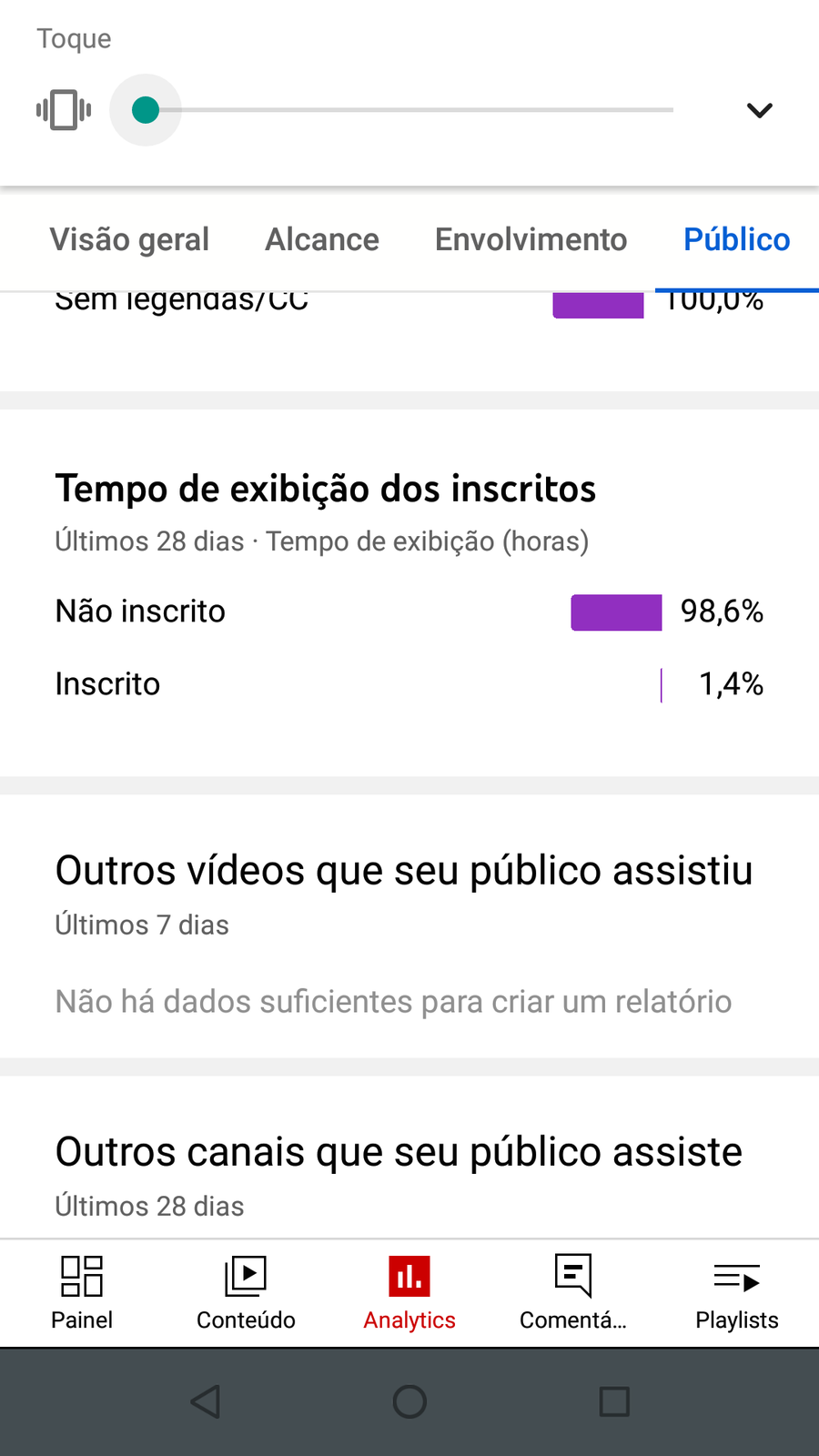Expand the volume panel chevron
The width and height of the screenshot is (819, 1456).
pos(759,110)
